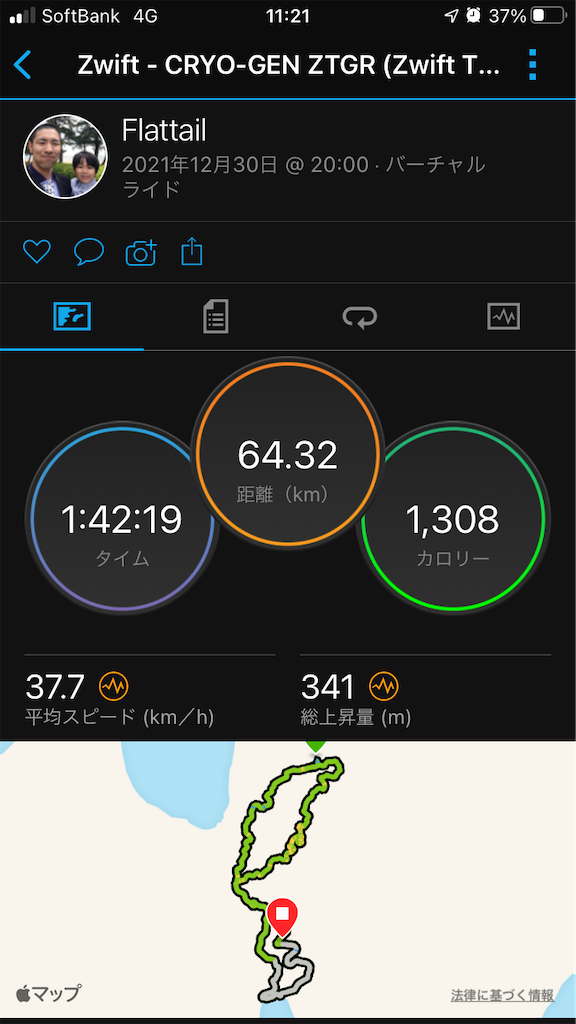Viewport: 576px width, 1024px height.
Task: Open the route map
Action: coord(288,879)
